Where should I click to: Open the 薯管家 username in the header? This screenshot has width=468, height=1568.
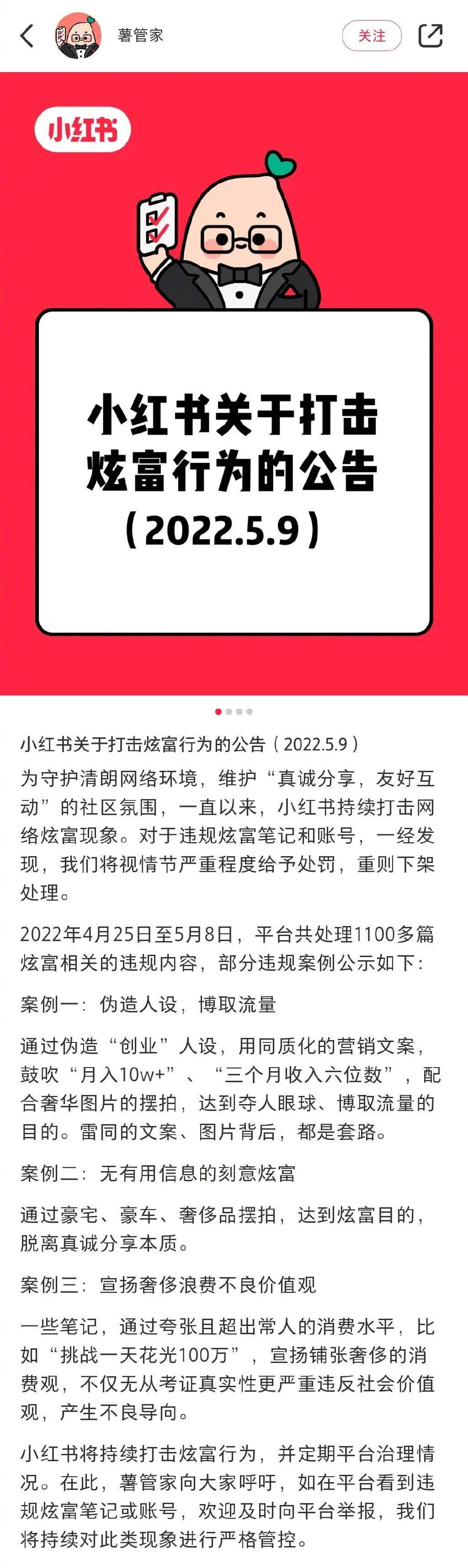[141, 36]
